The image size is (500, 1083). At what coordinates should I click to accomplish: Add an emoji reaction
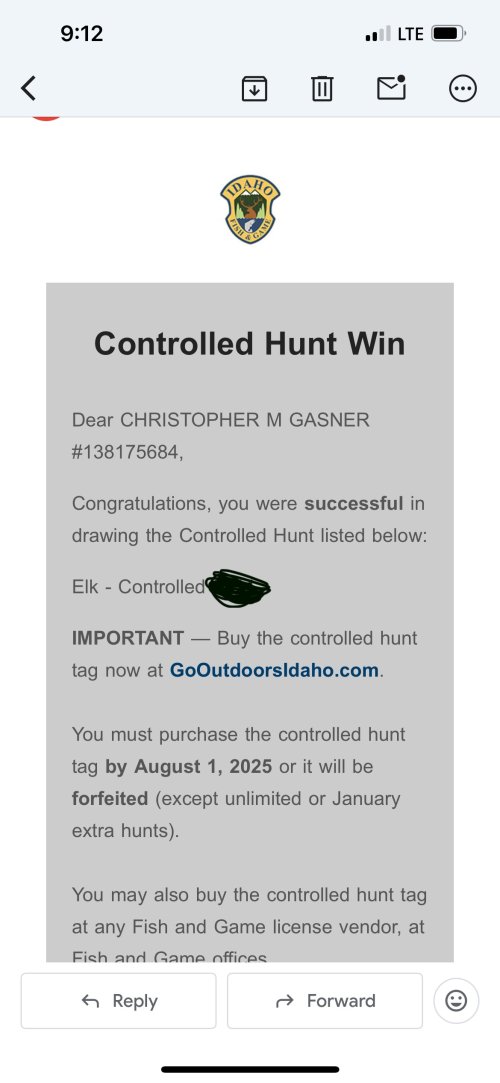[x=456, y=1001]
